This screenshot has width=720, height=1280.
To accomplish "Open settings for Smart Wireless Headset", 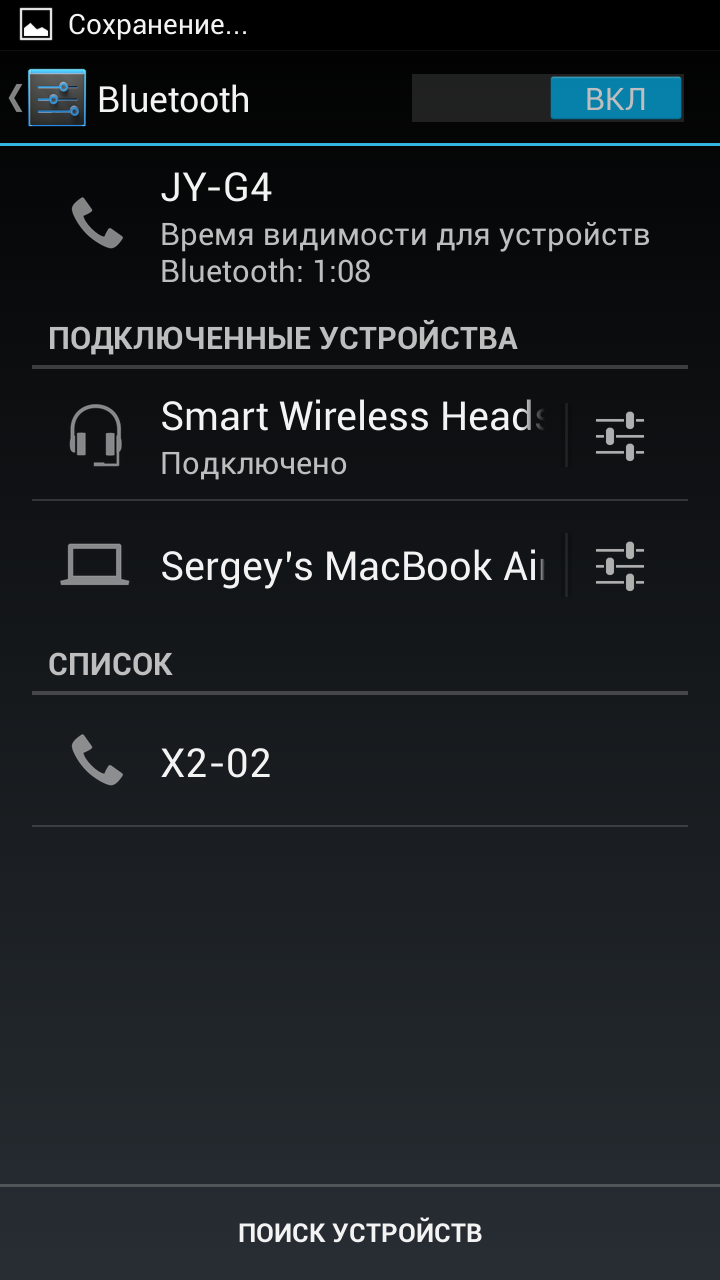I will click(x=620, y=436).
